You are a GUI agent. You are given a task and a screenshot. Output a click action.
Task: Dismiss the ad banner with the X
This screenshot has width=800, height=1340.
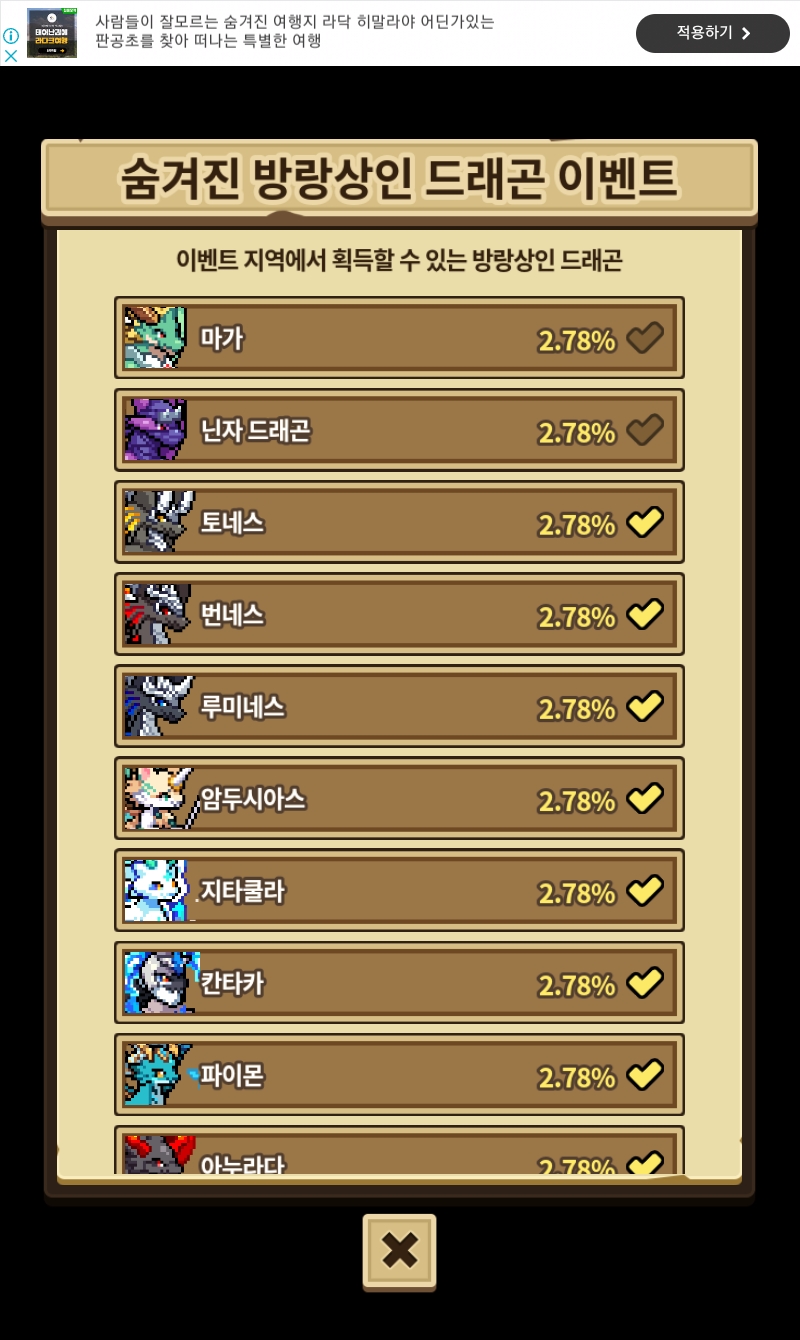point(11,56)
